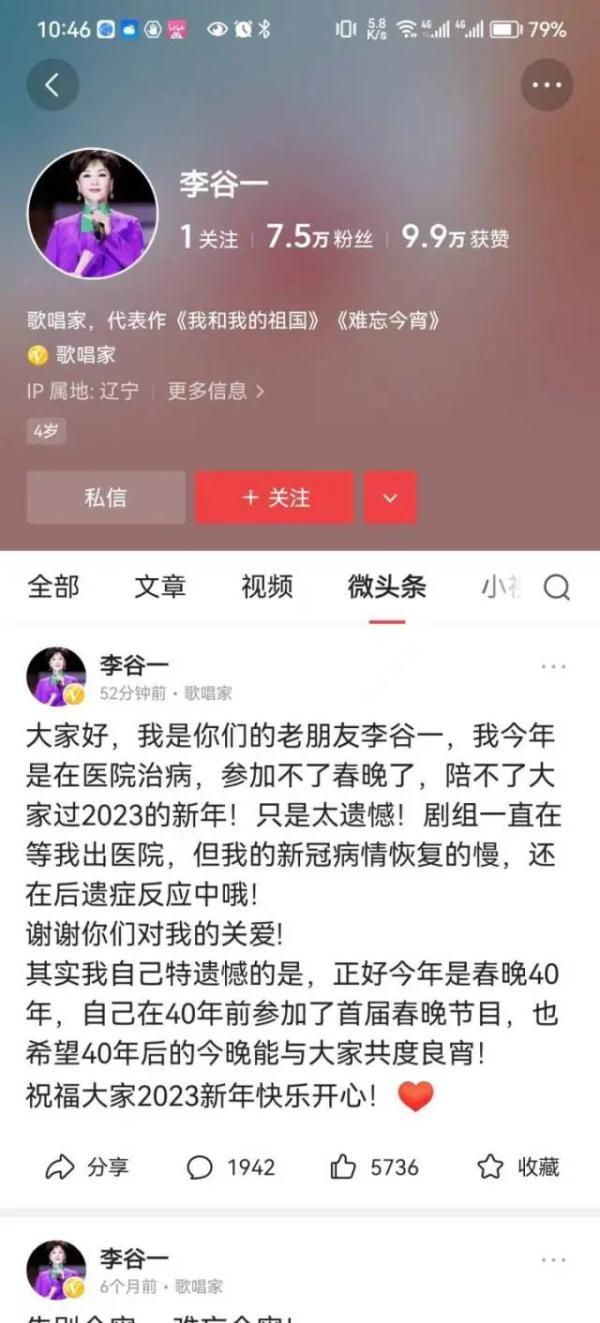Image resolution: width=600 pixels, height=1323 pixels.
Task: Save the post with 收藏
Action: coord(518,1167)
